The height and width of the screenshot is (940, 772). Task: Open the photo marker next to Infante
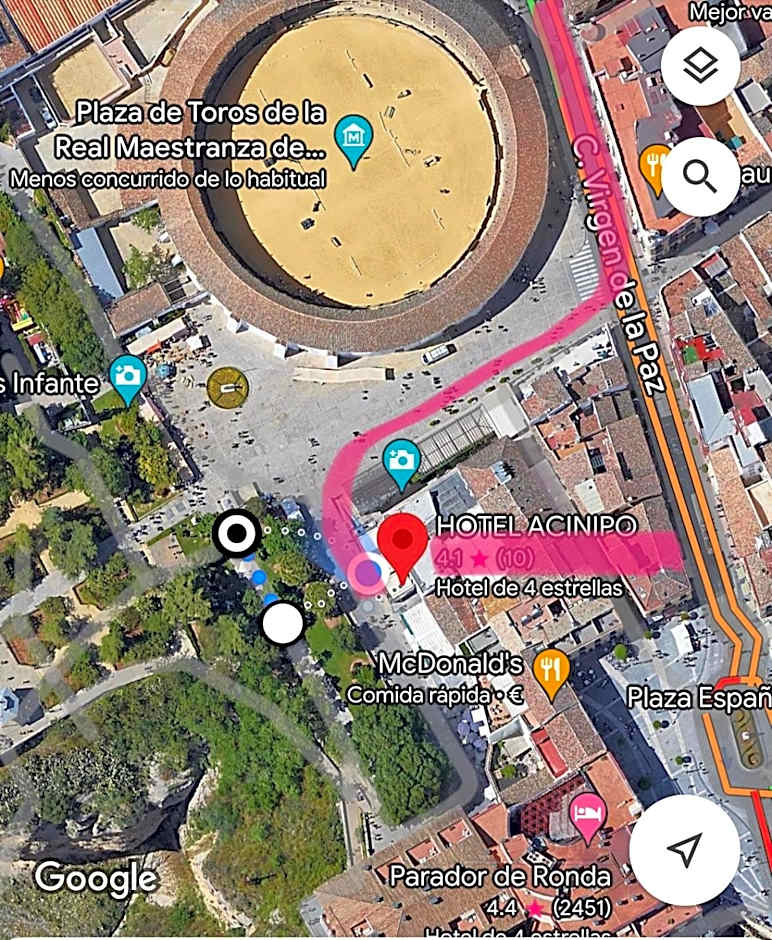[x=128, y=377]
